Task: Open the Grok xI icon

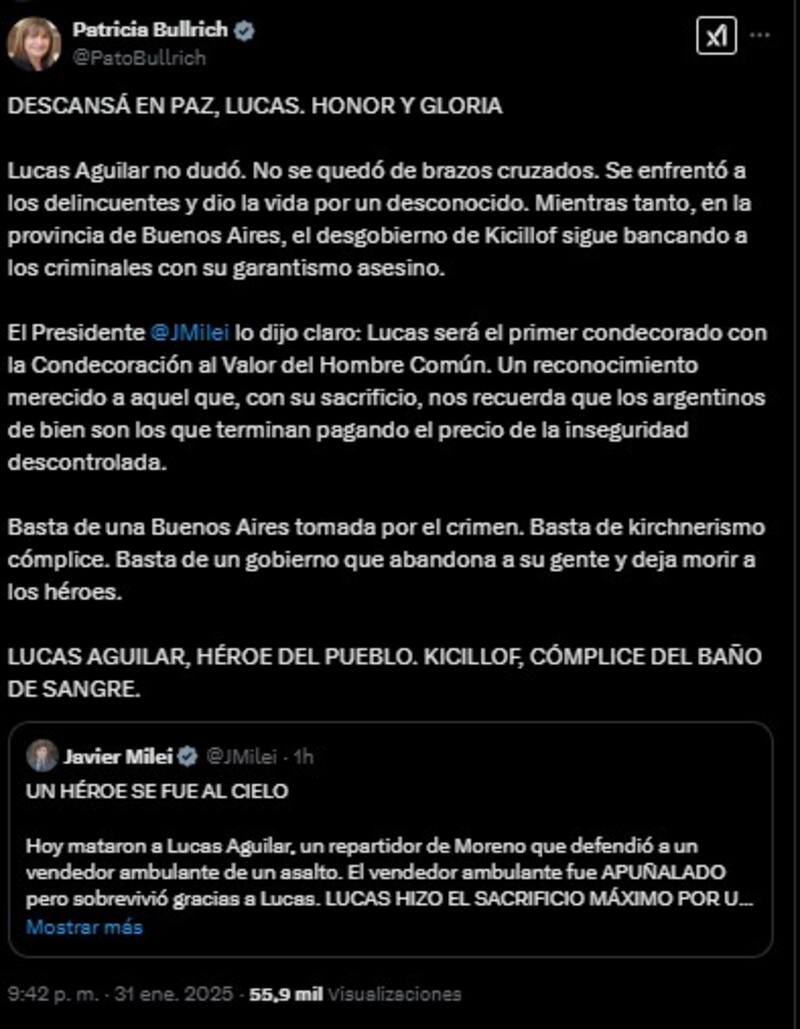Action: (x=716, y=36)
